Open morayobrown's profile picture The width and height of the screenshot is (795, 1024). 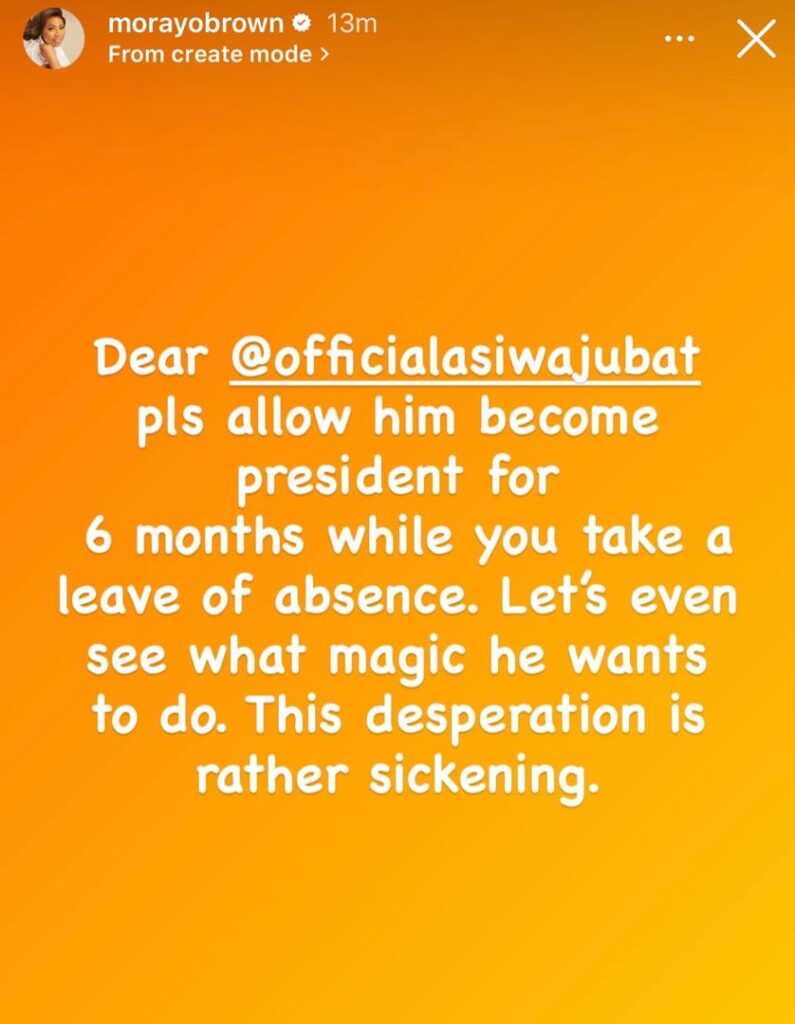(x=53, y=39)
